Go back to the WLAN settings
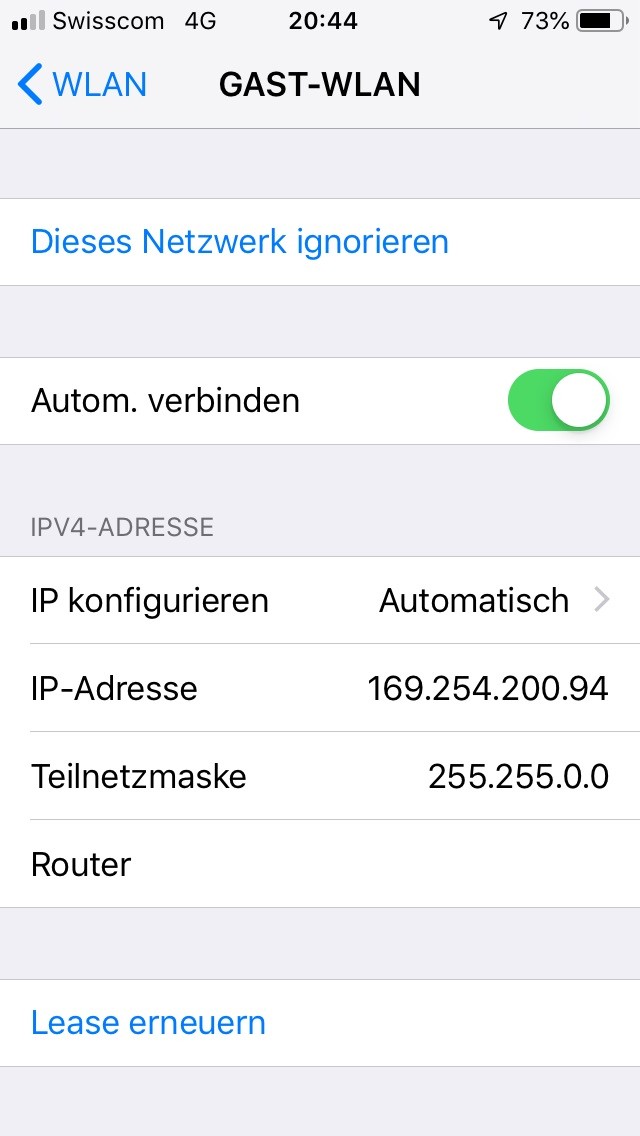Viewport: 640px width, 1136px height. [82, 85]
